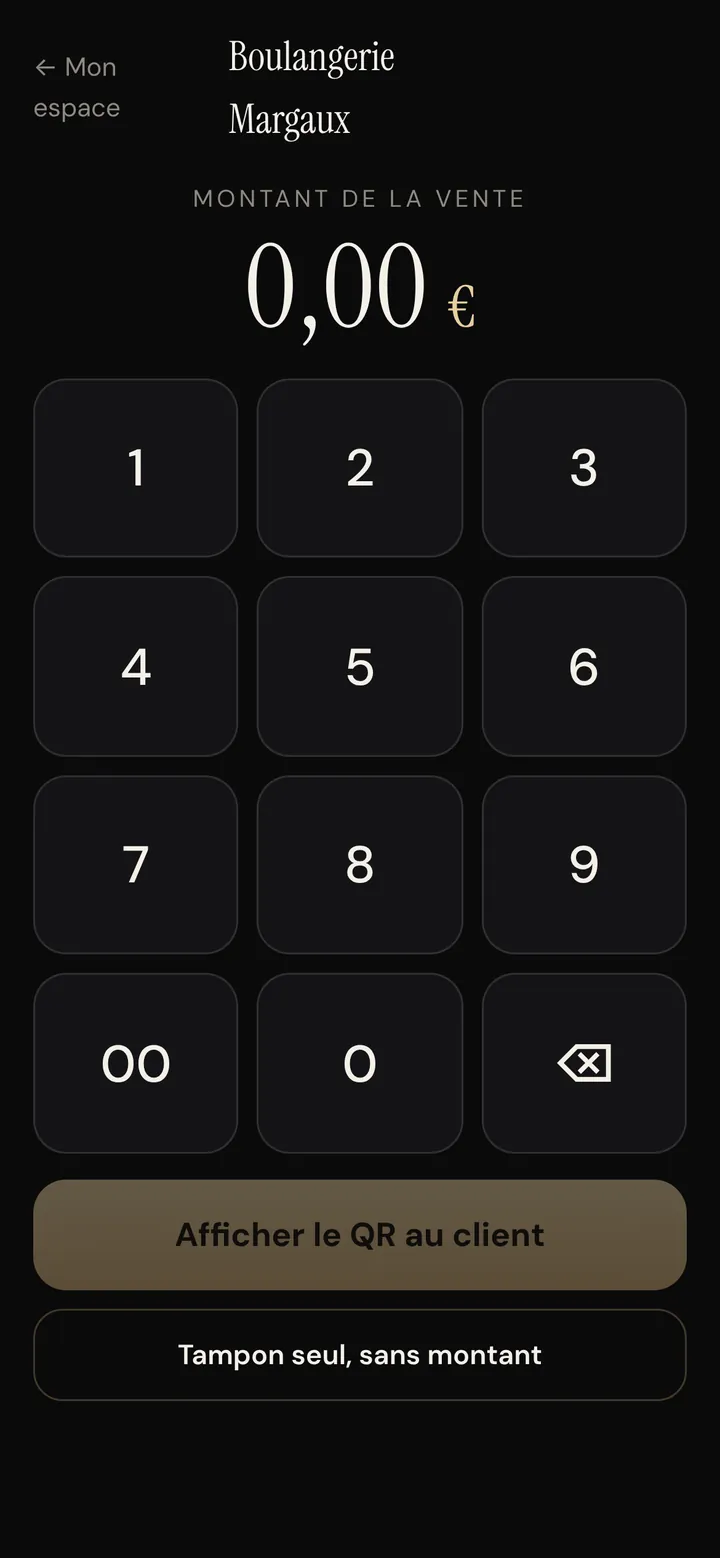
Task: Go back to Mon espace
Action: [77, 88]
